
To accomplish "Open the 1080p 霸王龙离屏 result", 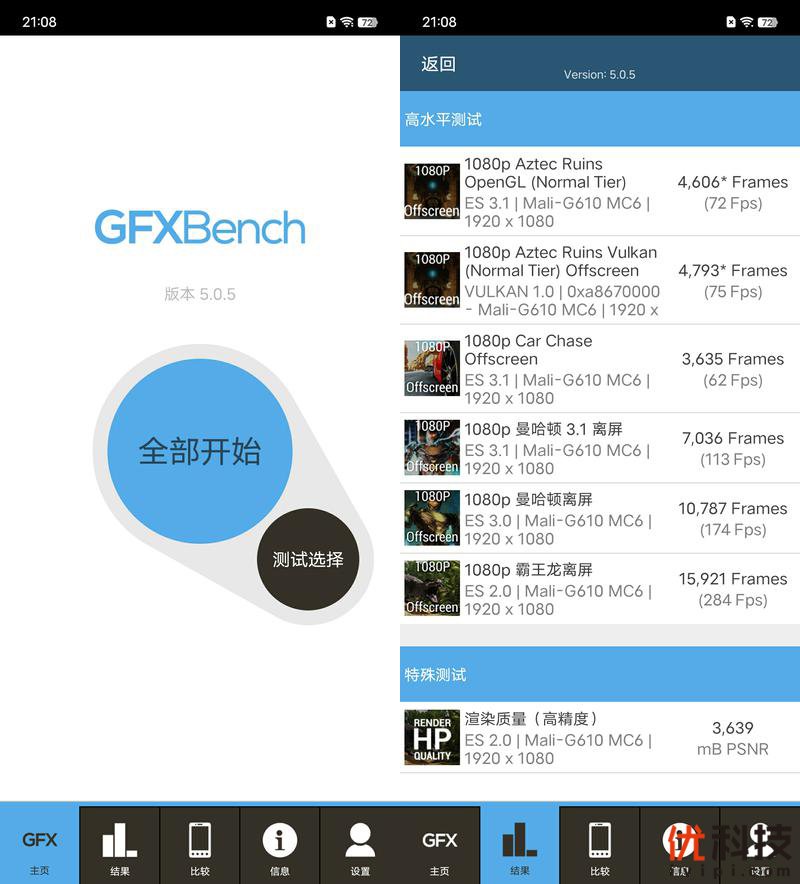I will coord(600,589).
